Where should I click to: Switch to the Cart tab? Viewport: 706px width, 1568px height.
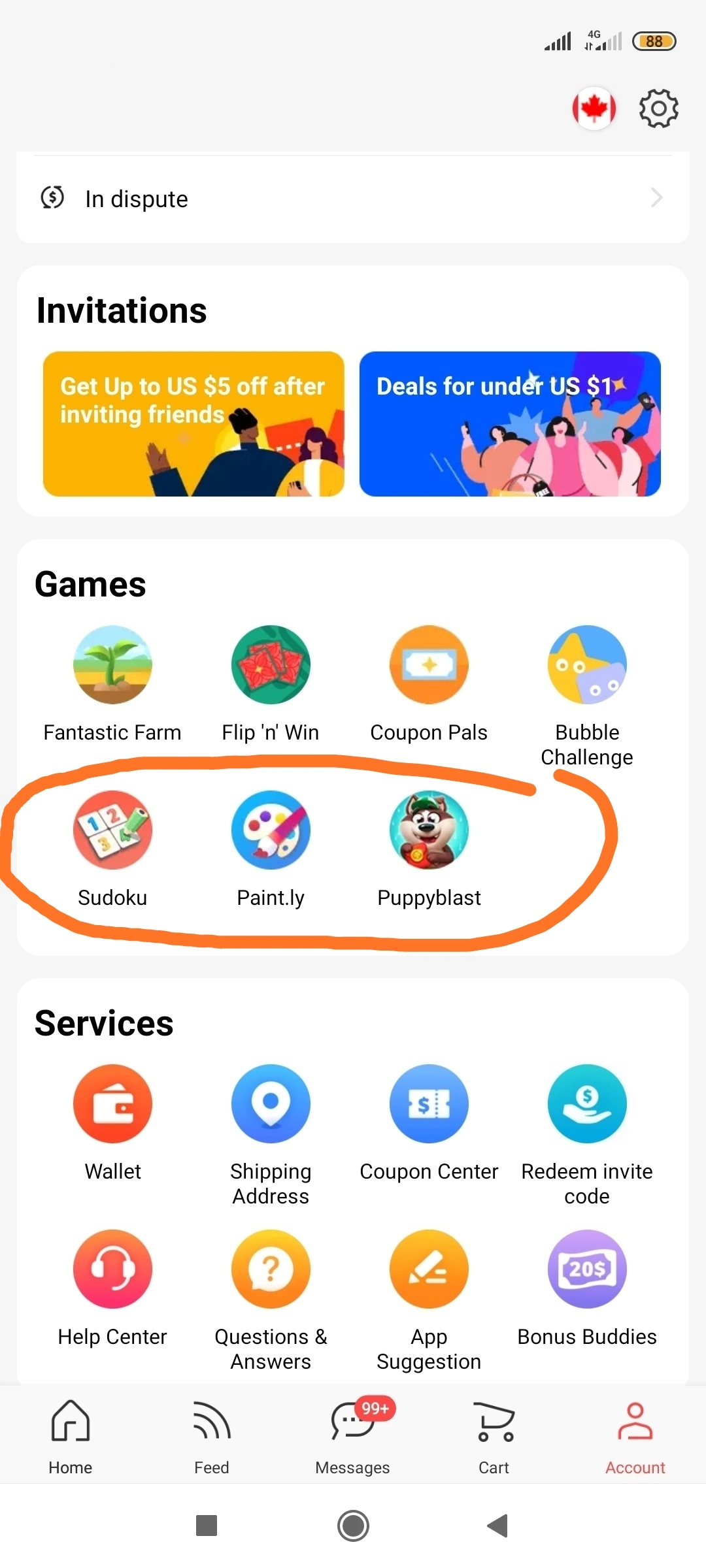click(494, 1436)
